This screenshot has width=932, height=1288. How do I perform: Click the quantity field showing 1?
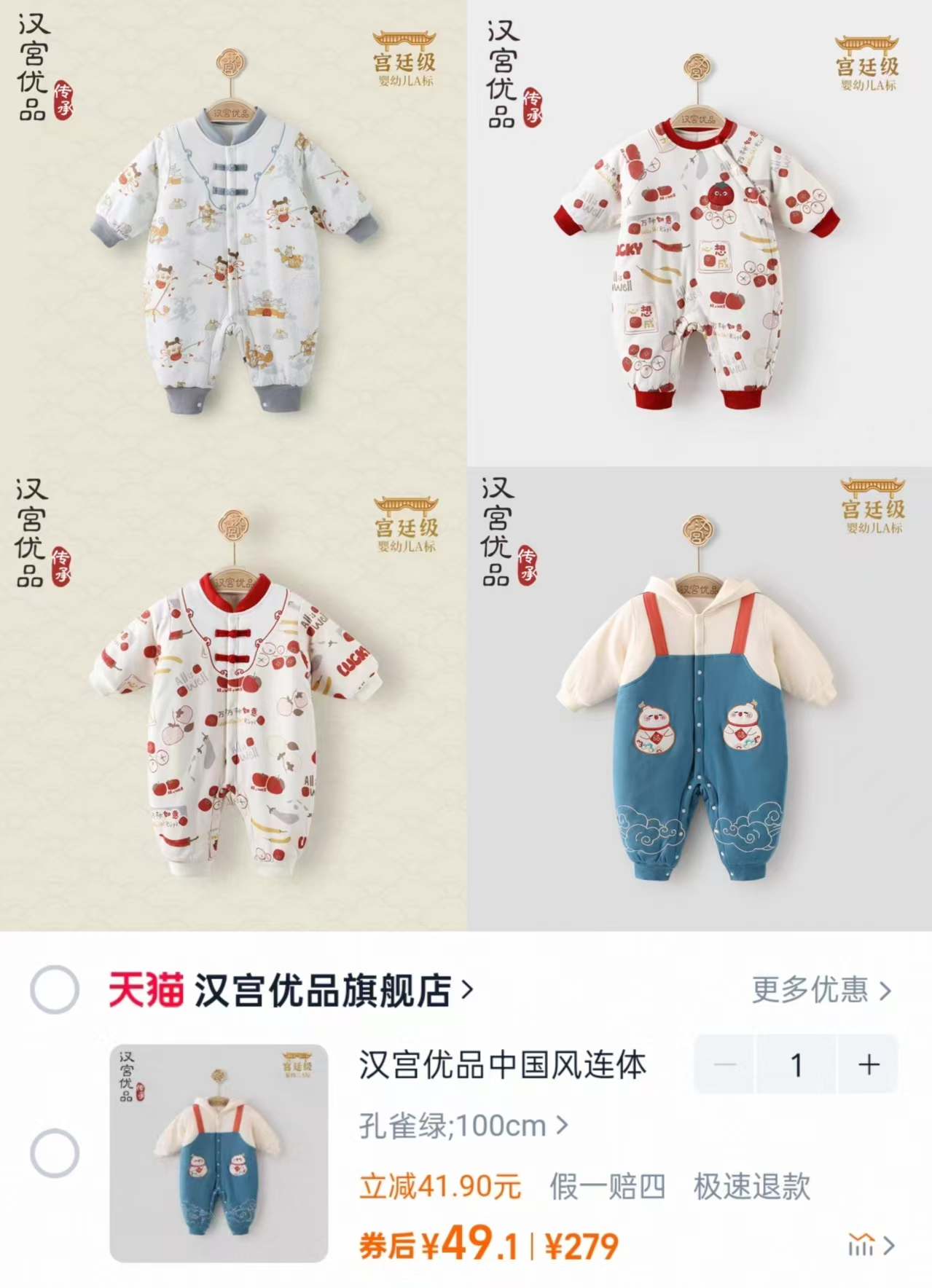point(795,1065)
